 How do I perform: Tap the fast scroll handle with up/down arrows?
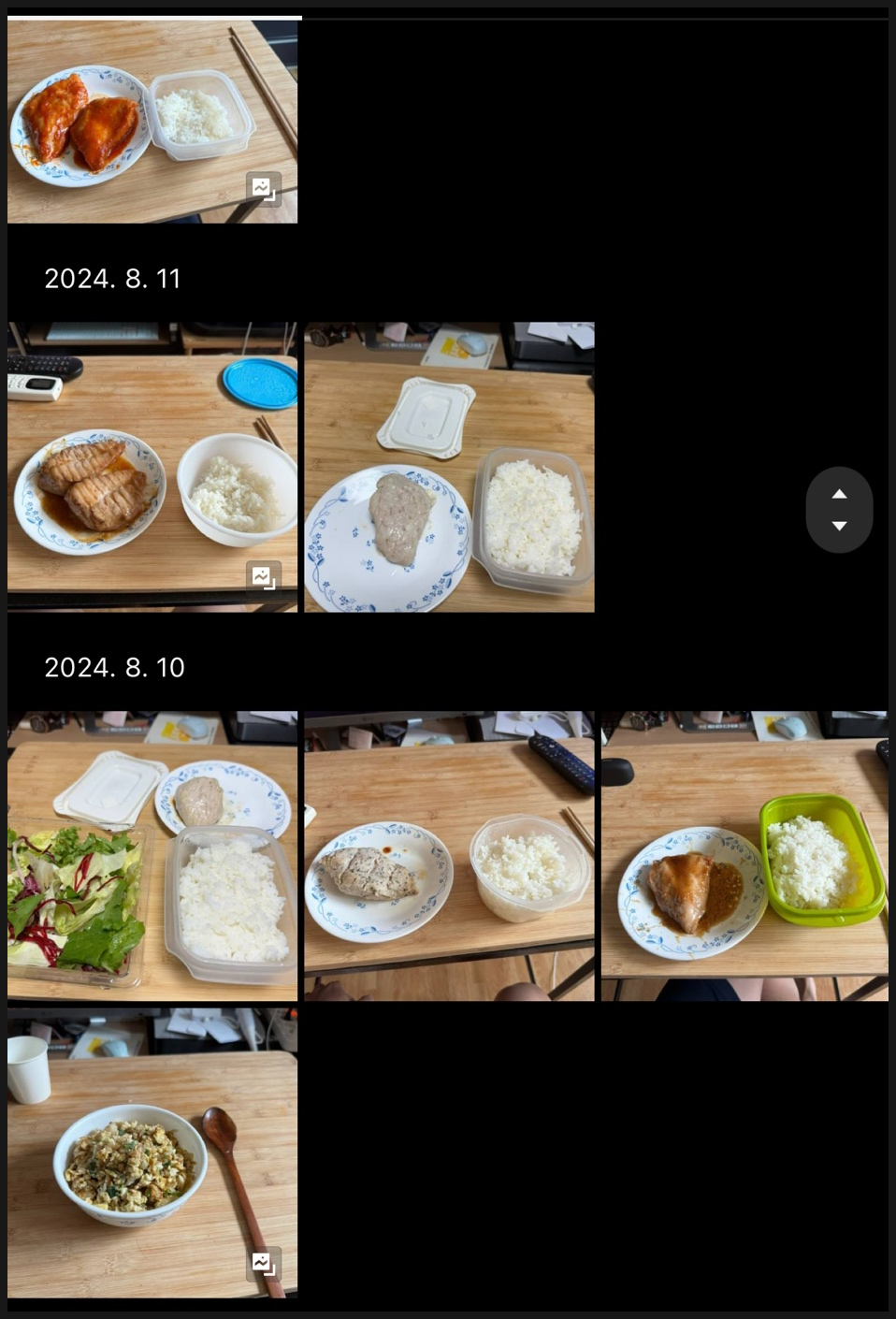click(x=839, y=510)
